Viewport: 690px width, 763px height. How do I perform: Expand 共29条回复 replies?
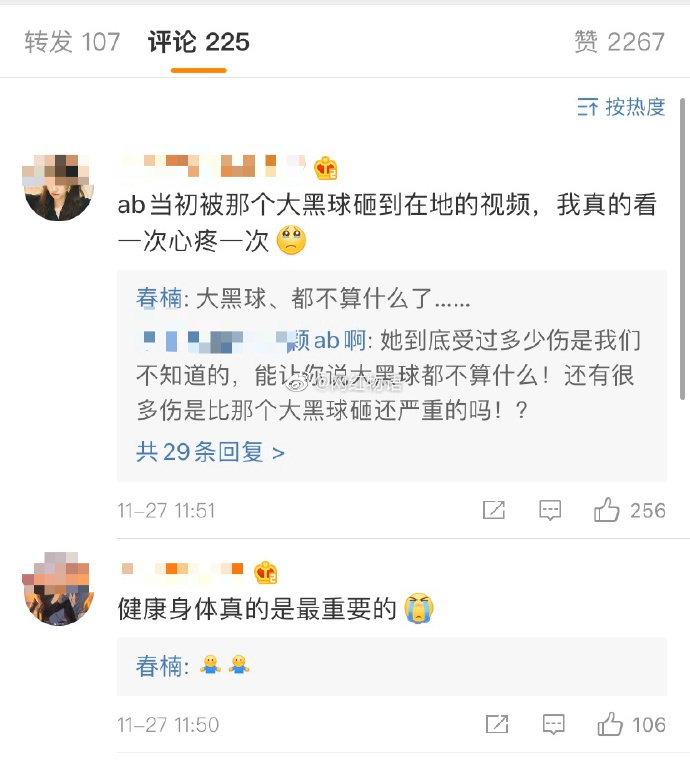(x=210, y=452)
